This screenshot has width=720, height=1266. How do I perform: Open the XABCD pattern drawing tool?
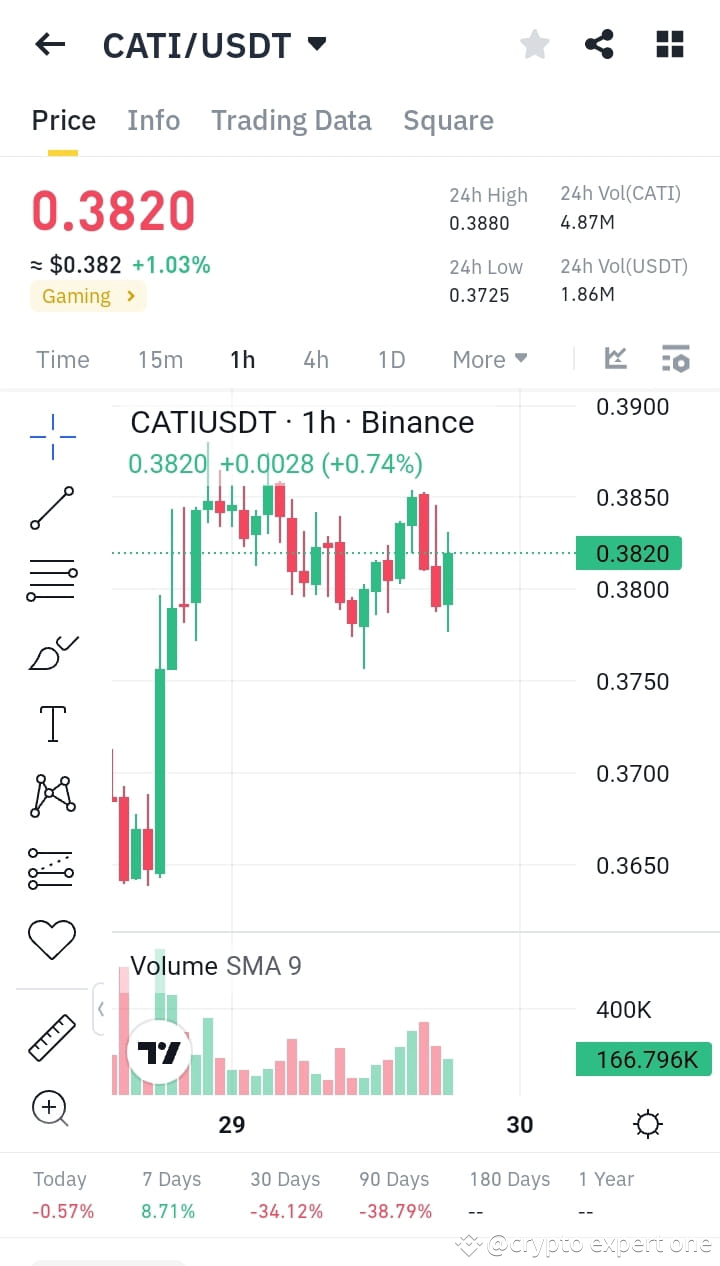click(51, 795)
